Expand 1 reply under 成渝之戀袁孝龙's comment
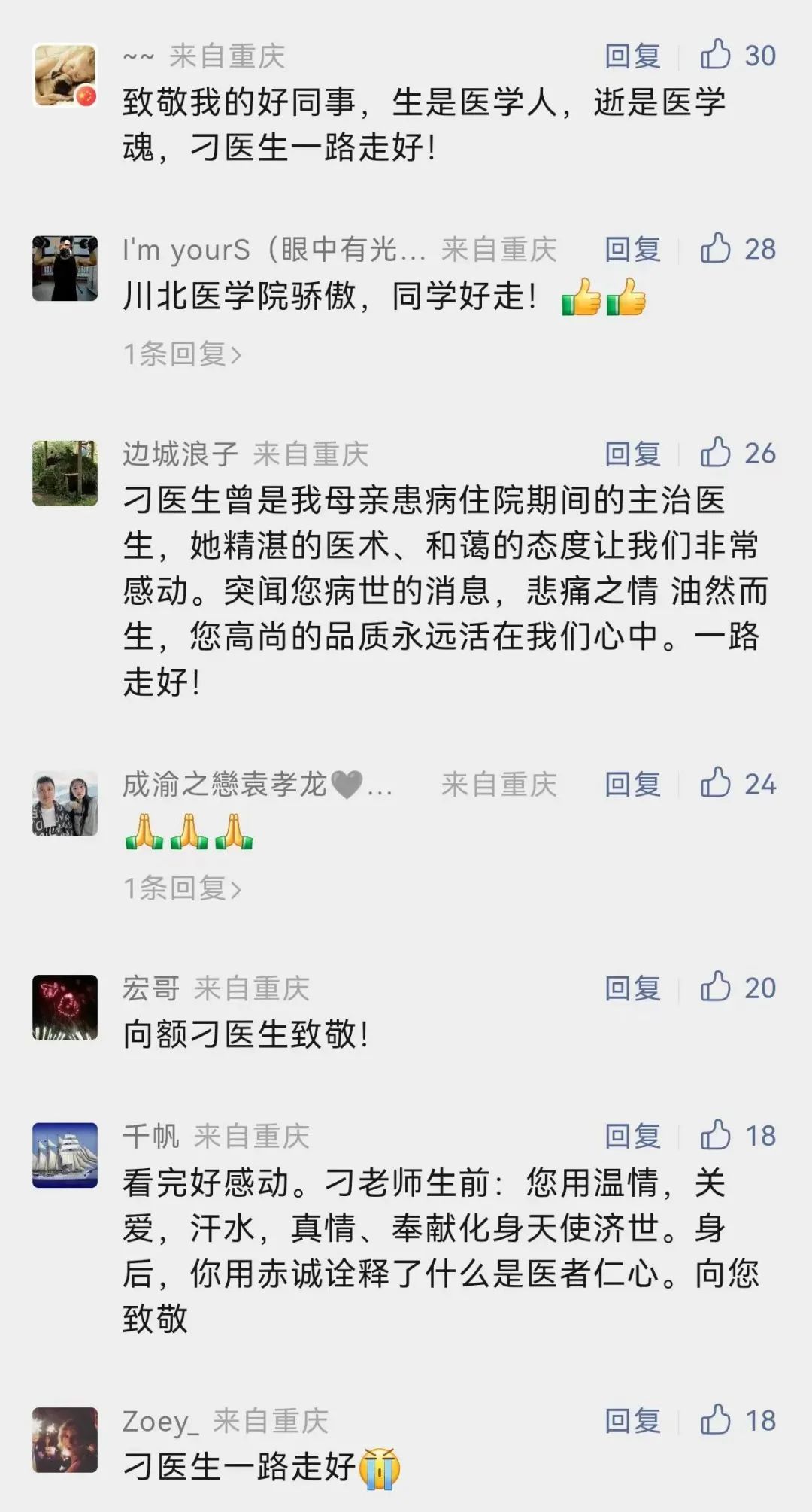 182,888
